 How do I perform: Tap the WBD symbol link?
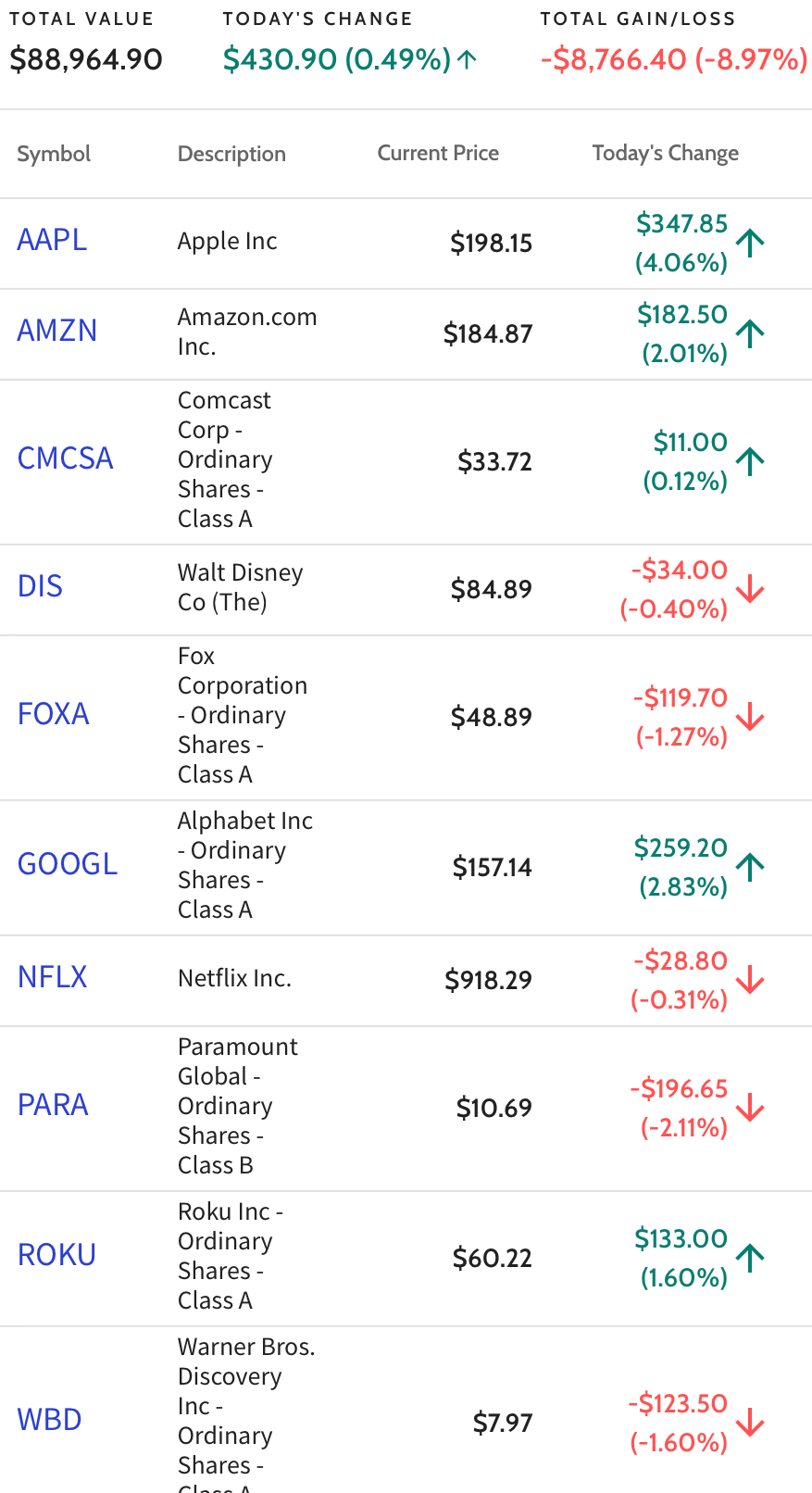tap(50, 1420)
